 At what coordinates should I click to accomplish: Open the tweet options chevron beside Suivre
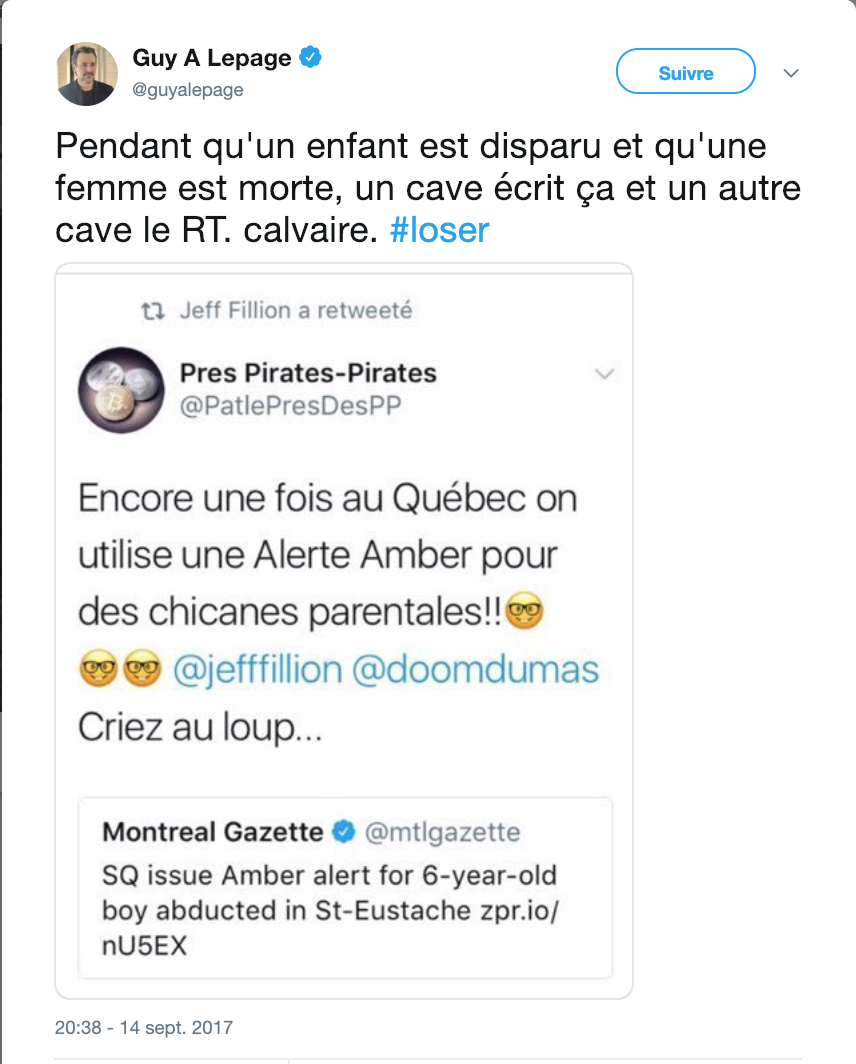[x=790, y=74]
